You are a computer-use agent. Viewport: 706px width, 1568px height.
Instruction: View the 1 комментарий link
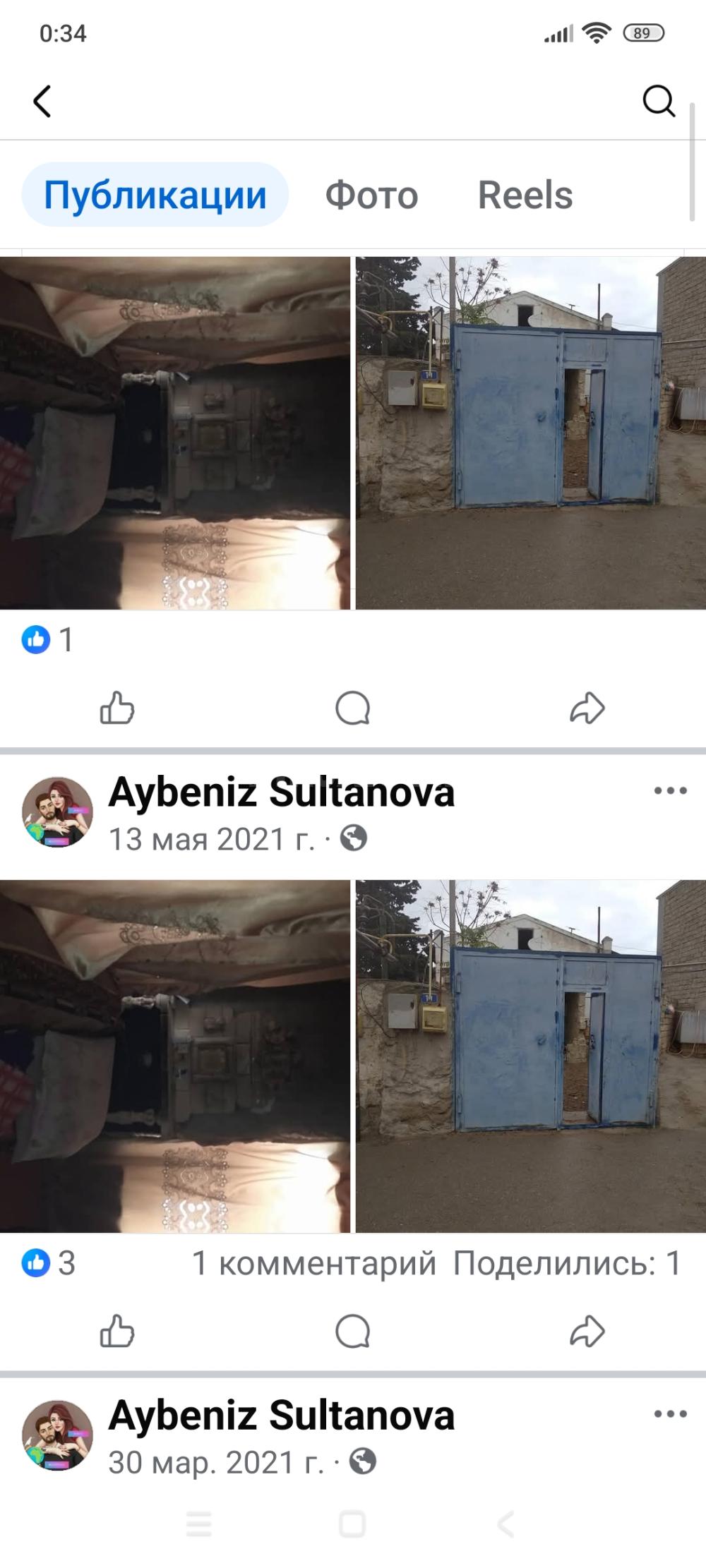pyautogui.click(x=314, y=1264)
